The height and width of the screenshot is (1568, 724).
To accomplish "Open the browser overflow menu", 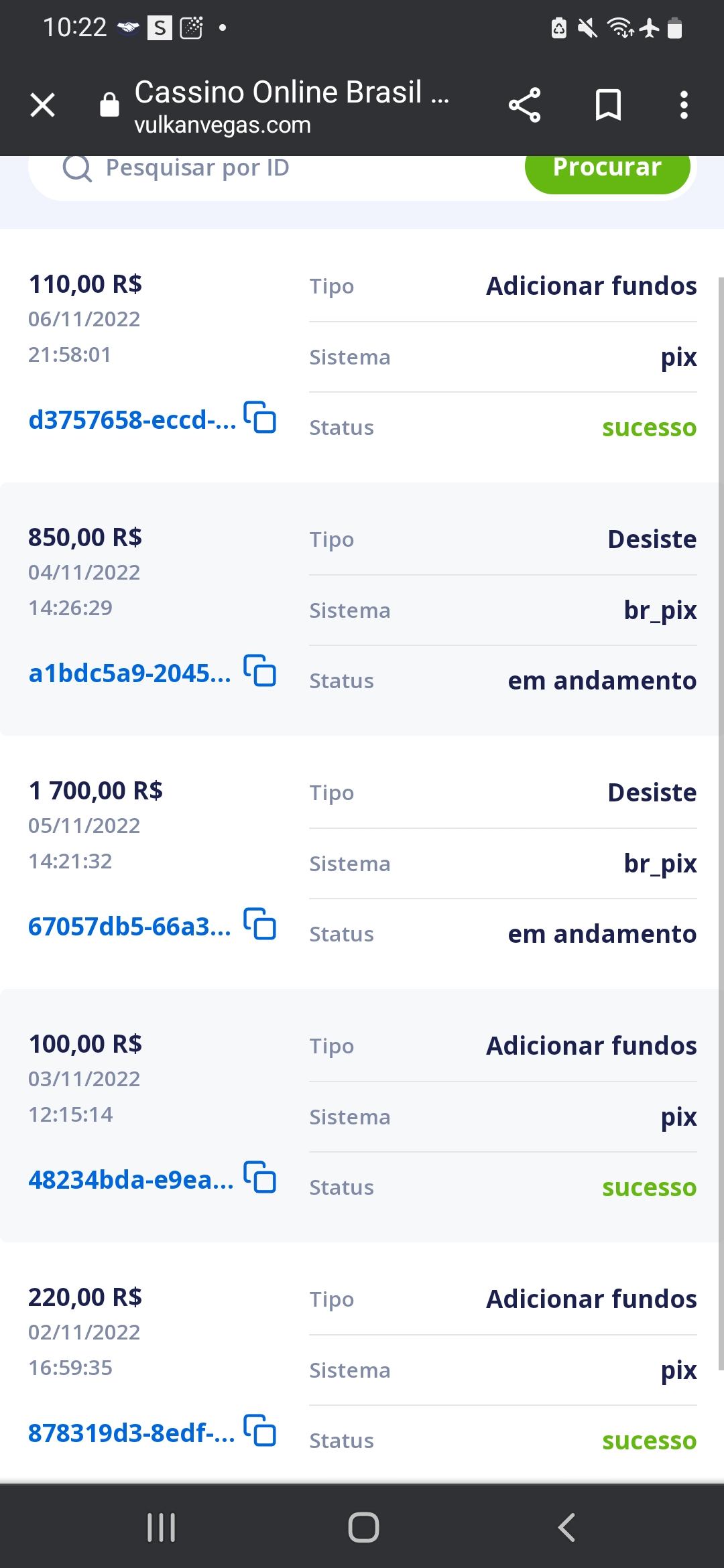I will [x=683, y=105].
